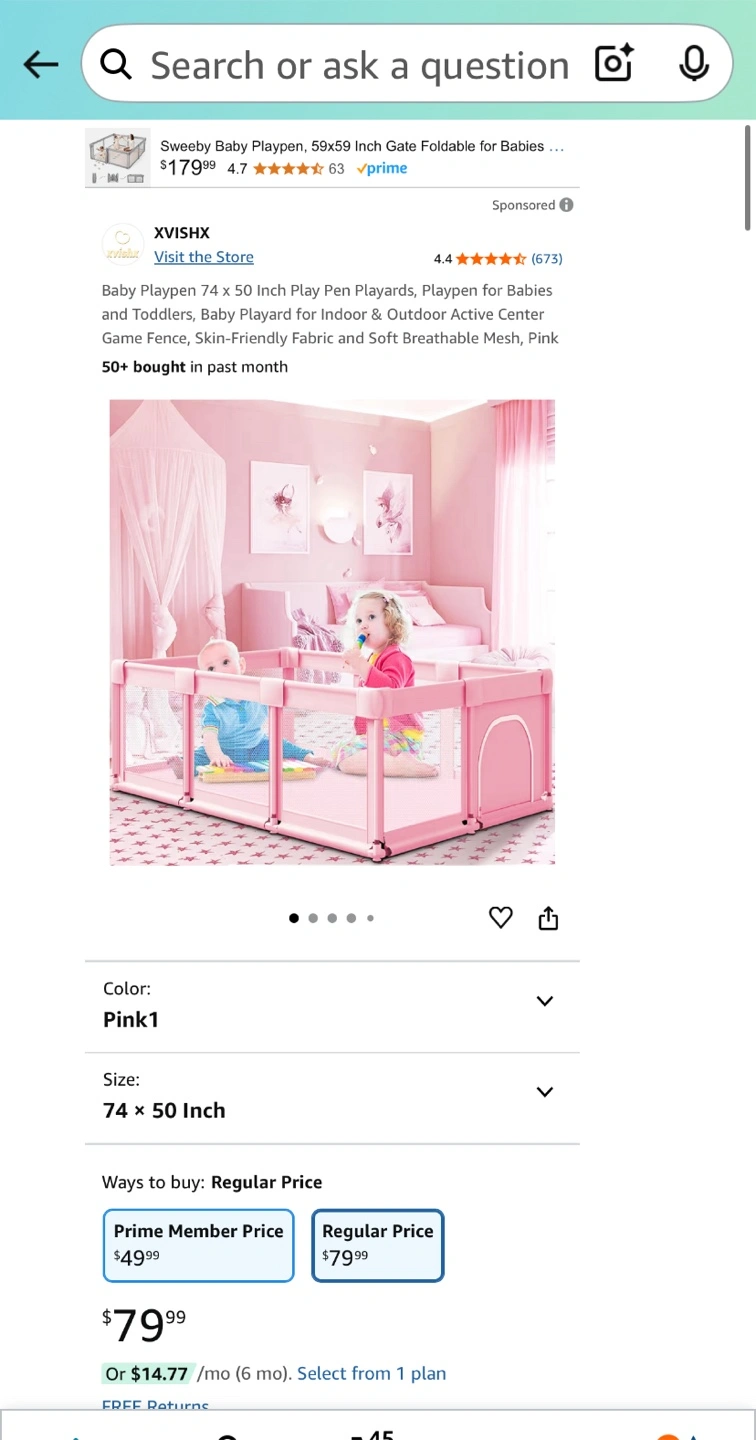756x1440 pixels.
Task: Expand the Size 74 × 50 Inch selector
Action: pyautogui.click(x=332, y=1097)
